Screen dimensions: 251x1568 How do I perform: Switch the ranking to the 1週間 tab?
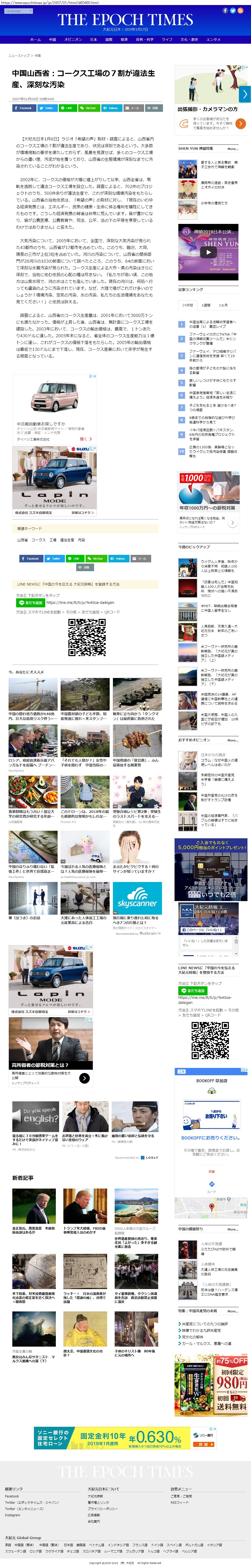(206, 305)
